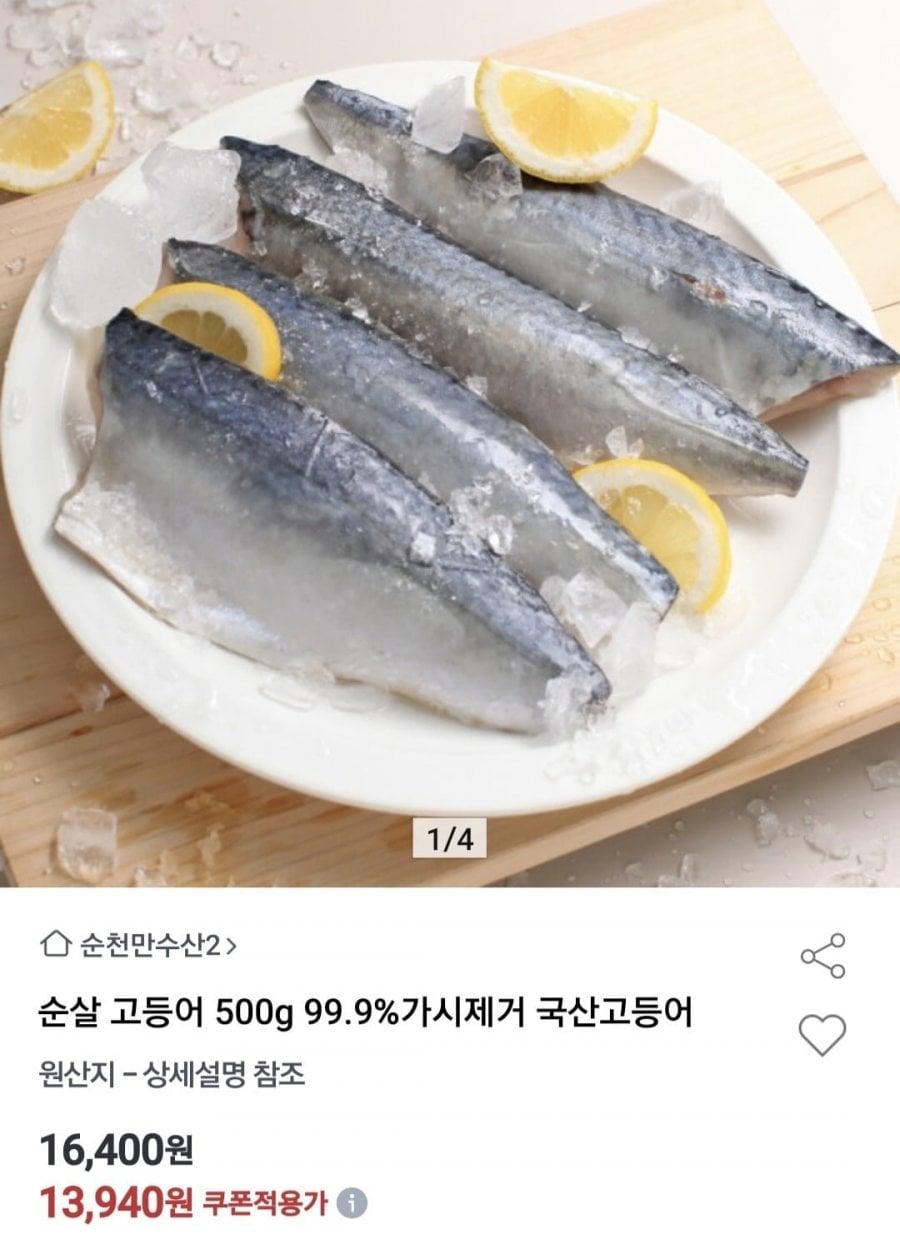Screen dimensions: 900x1234
Task: Share this mackerel product
Action: click(822, 956)
